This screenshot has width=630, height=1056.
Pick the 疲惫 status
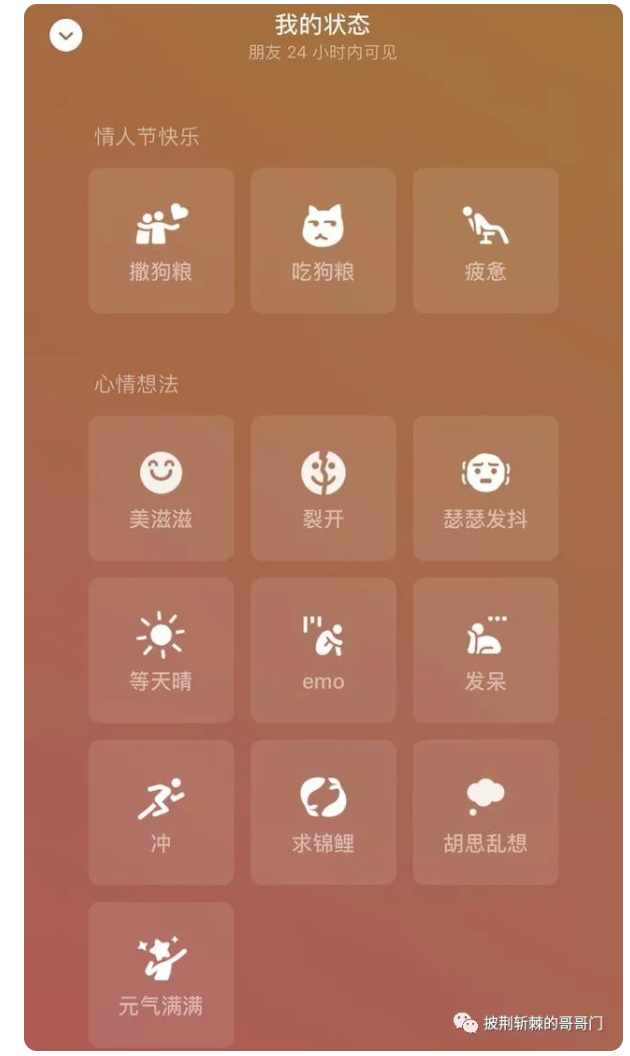point(485,241)
